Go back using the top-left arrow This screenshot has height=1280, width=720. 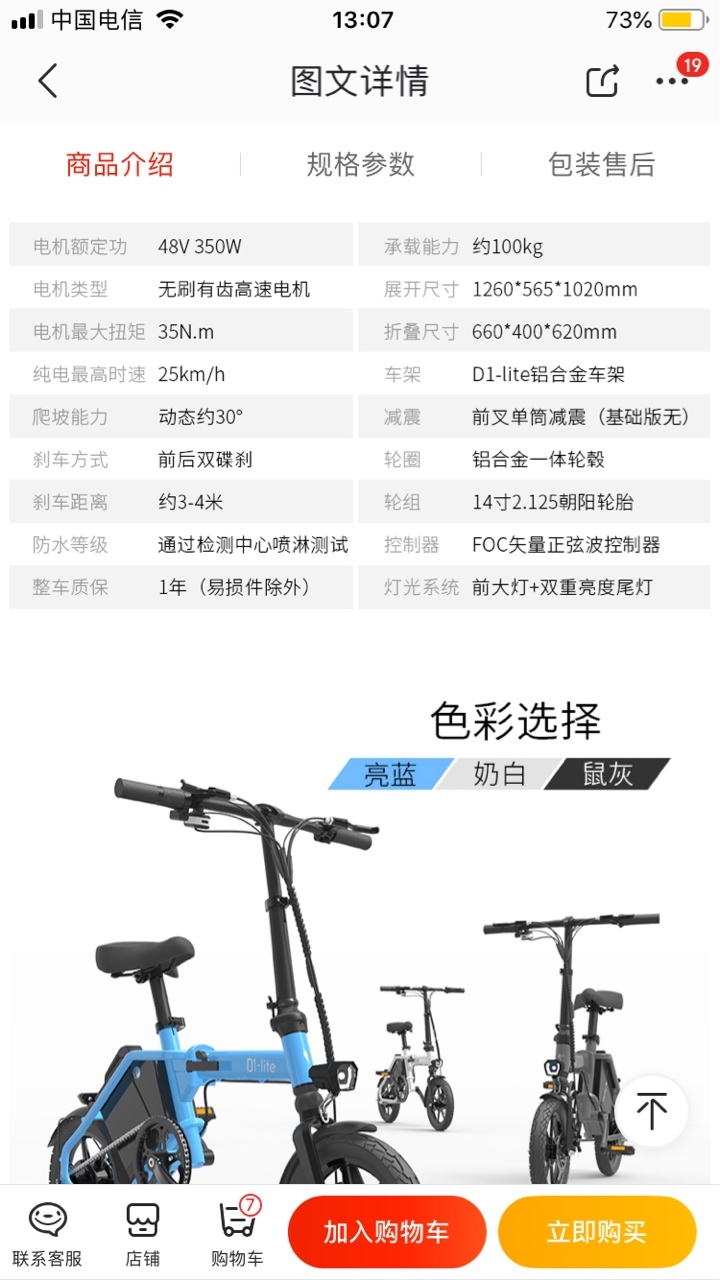pos(48,81)
